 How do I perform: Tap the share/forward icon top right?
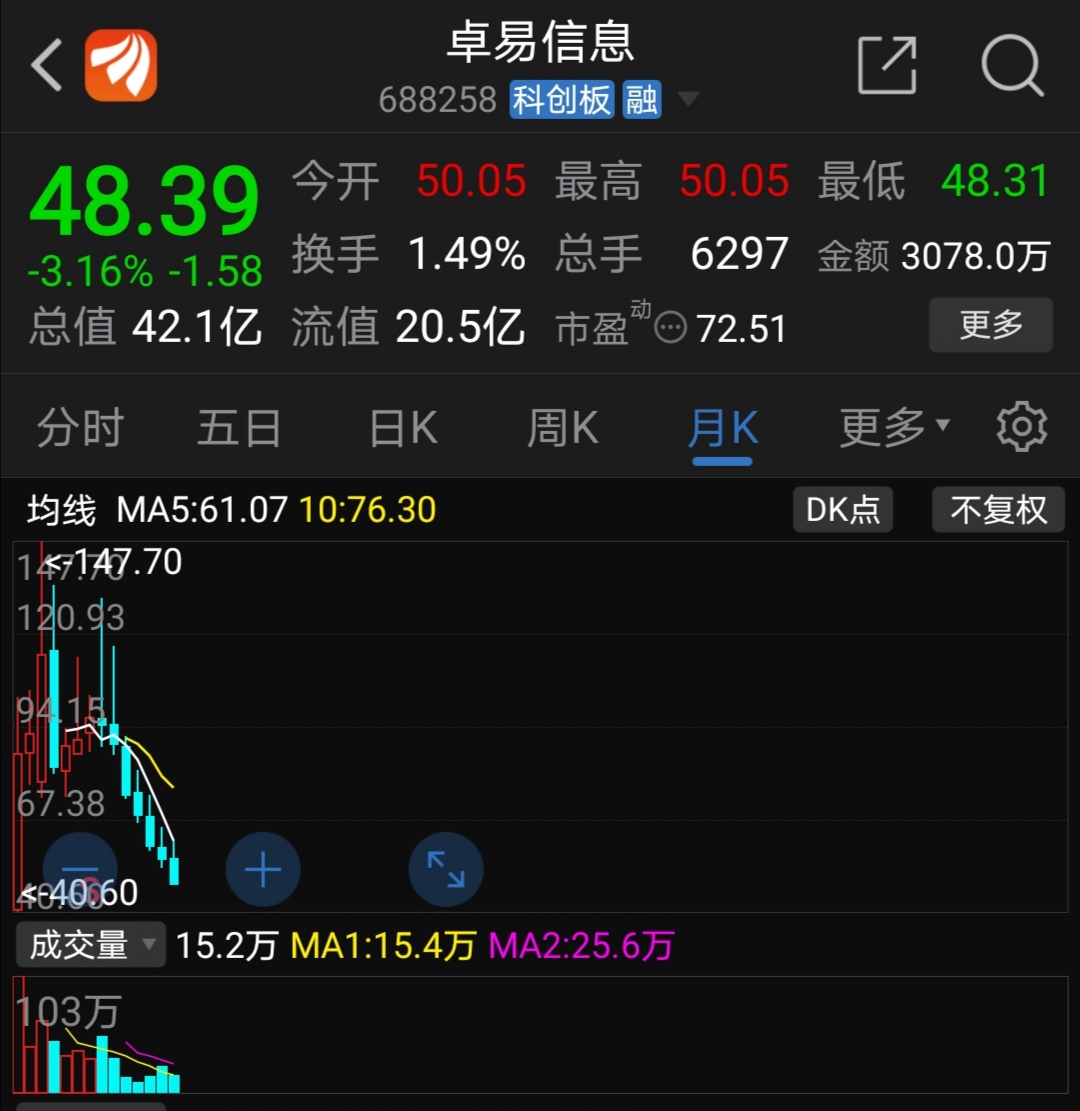(x=888, y=62)
